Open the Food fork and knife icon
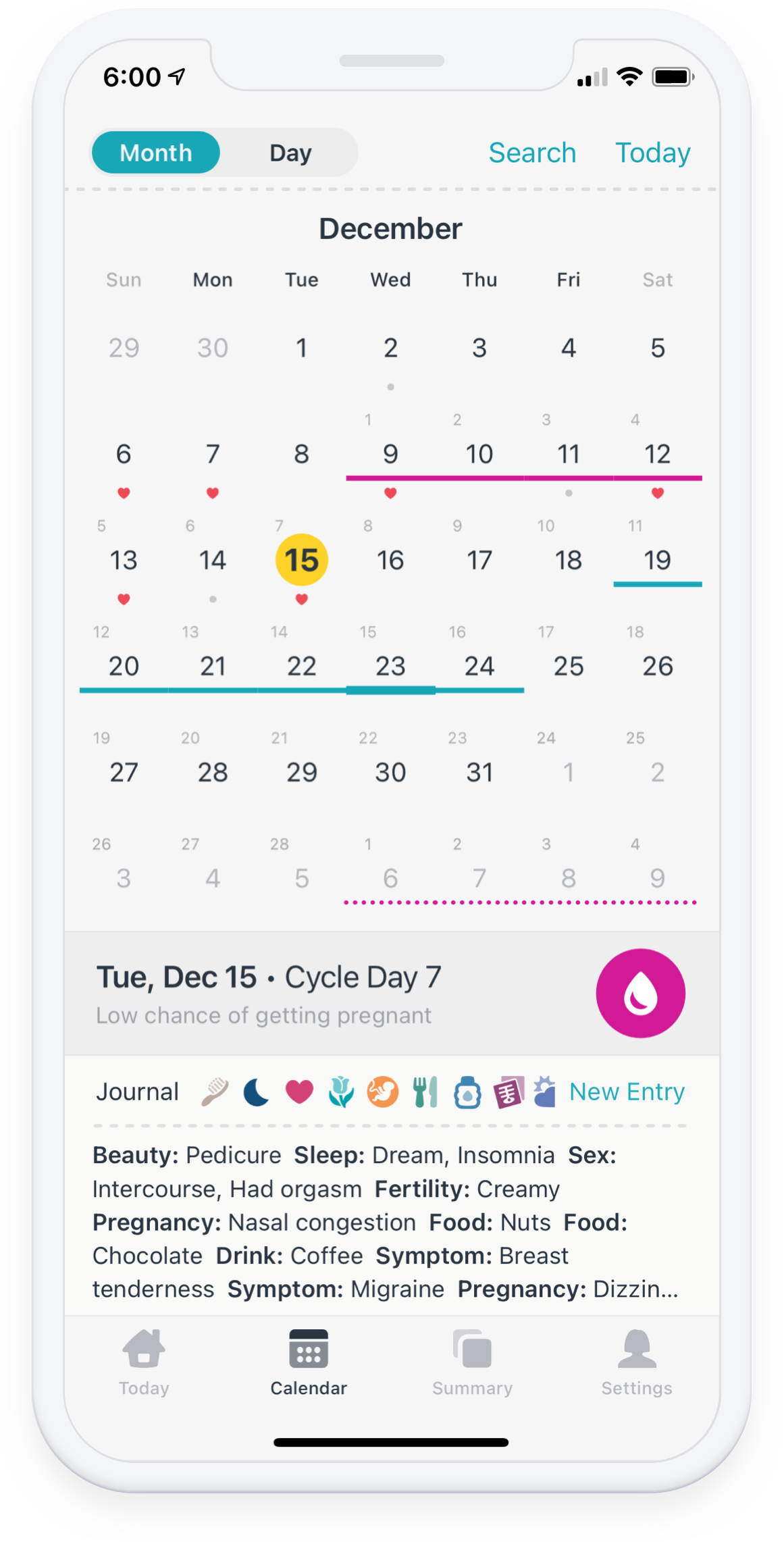 tap(425, 1091)
